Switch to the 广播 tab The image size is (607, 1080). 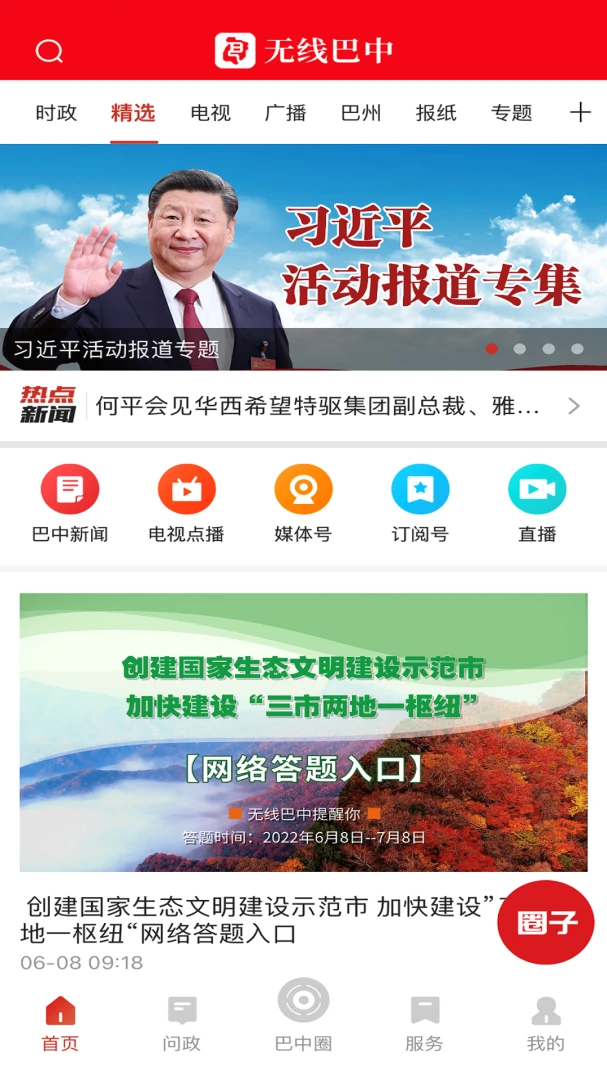pos(285,113)
